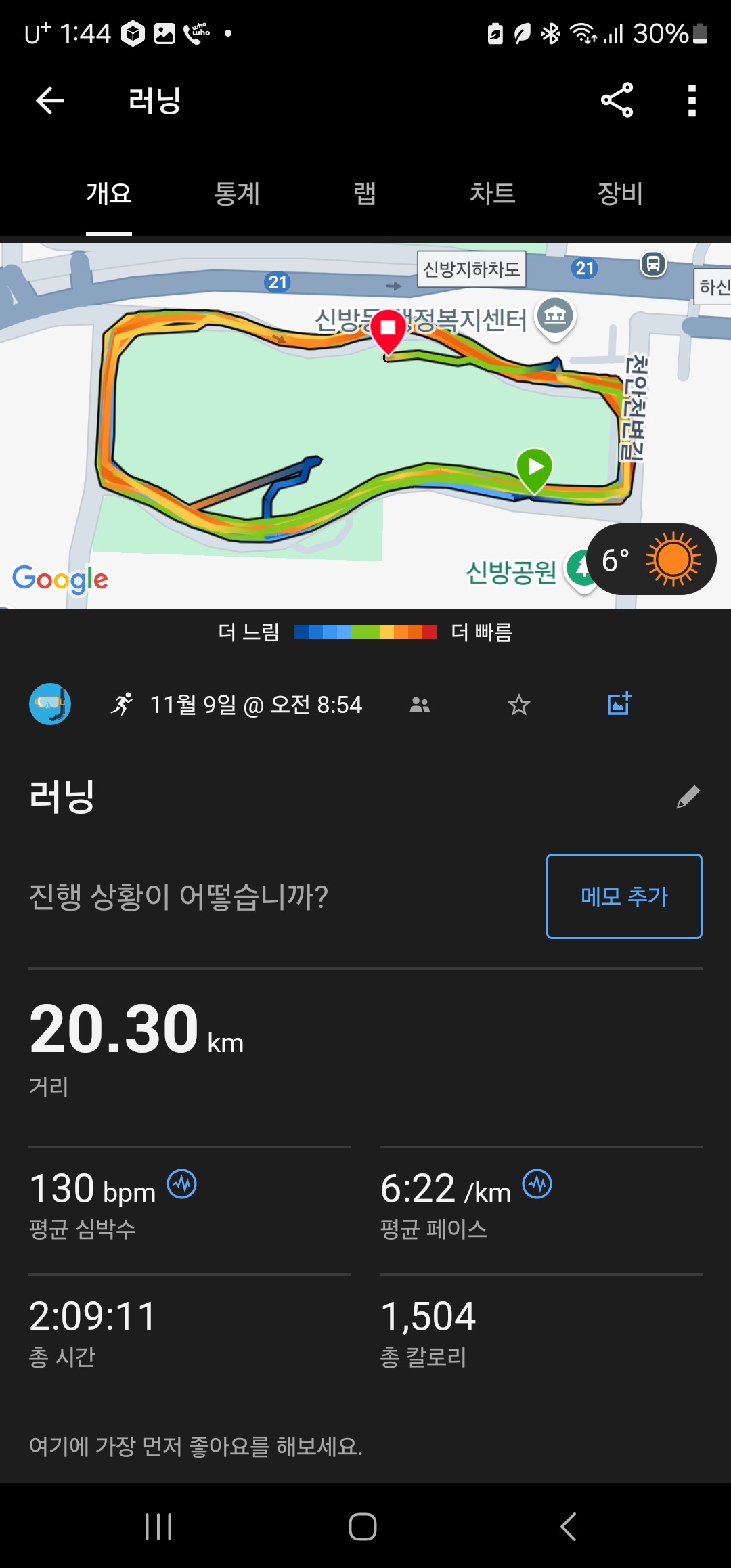Screen dimensions: 731x1568
Task: Open the privacy audience icon
Action: coord(420,705)
